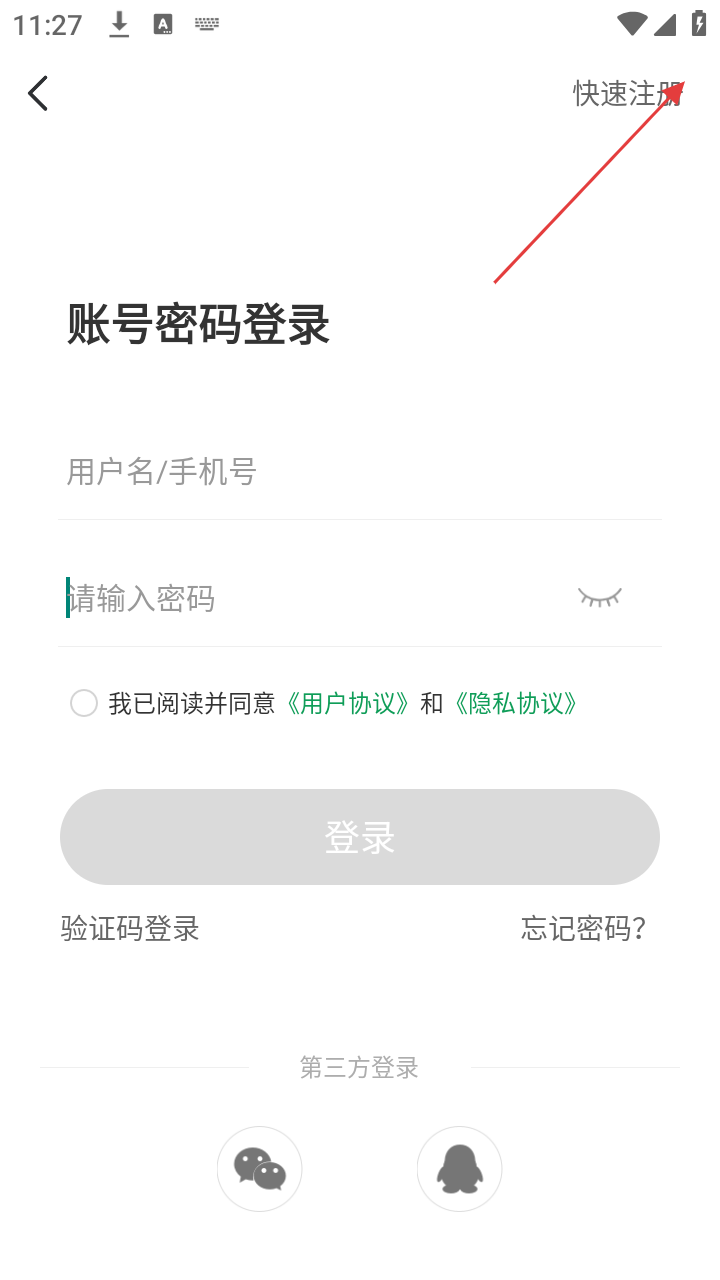720x1280 pixels.
Task: Toggle password visibility eye icon
Action: coord(599,598)
